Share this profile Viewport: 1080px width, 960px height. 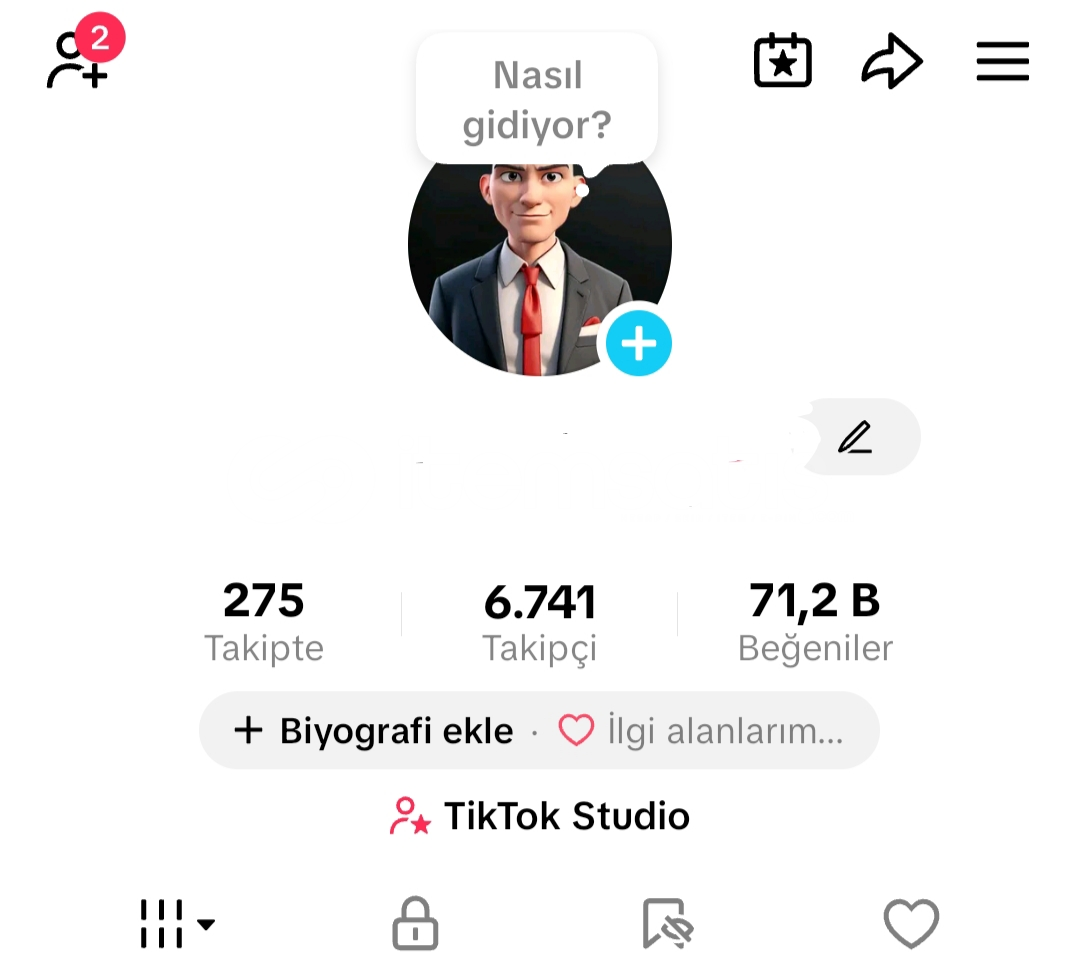[x=891, y=62]
